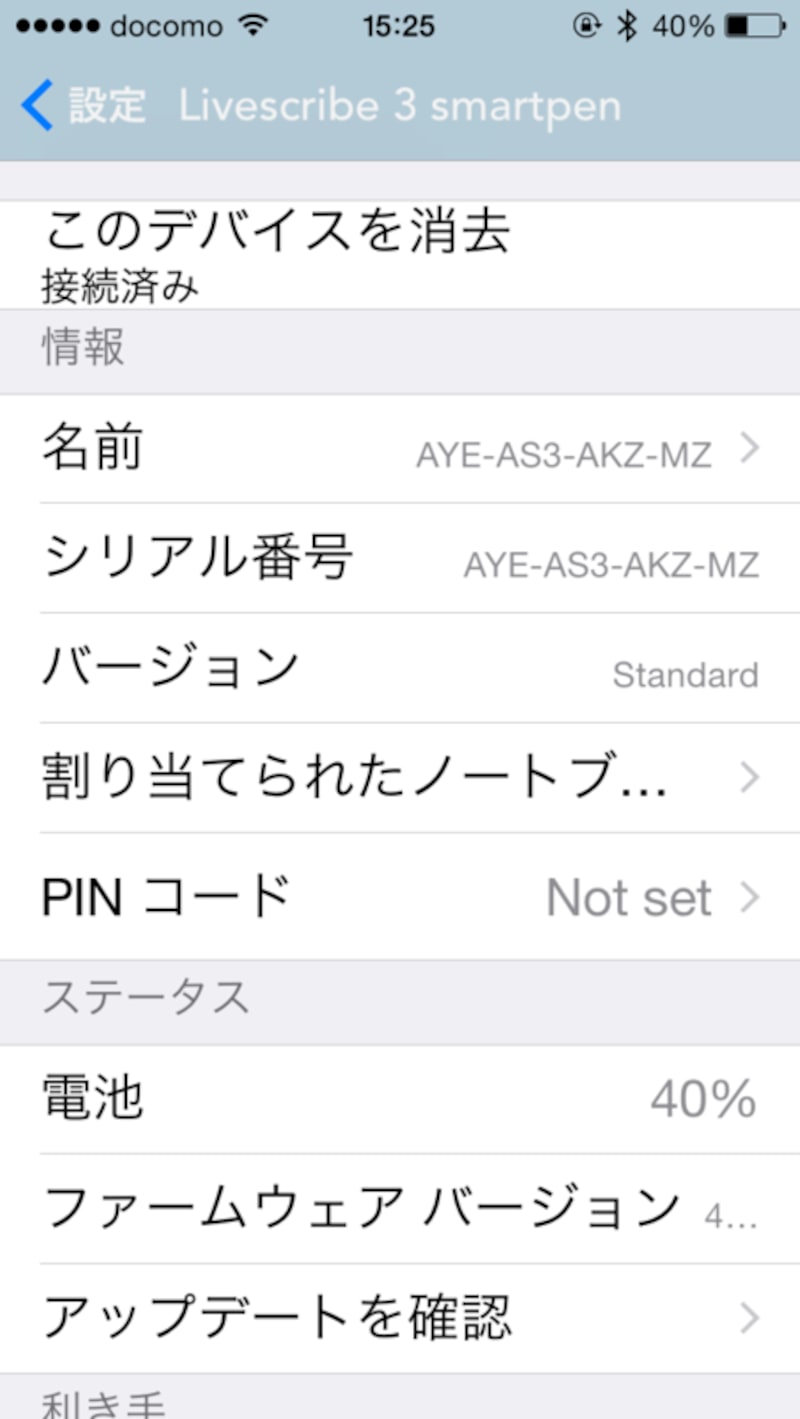Open the 名前 row to rename the smartpen
This screenshot has height=1419, width=800.
click(x=400, y=449)
